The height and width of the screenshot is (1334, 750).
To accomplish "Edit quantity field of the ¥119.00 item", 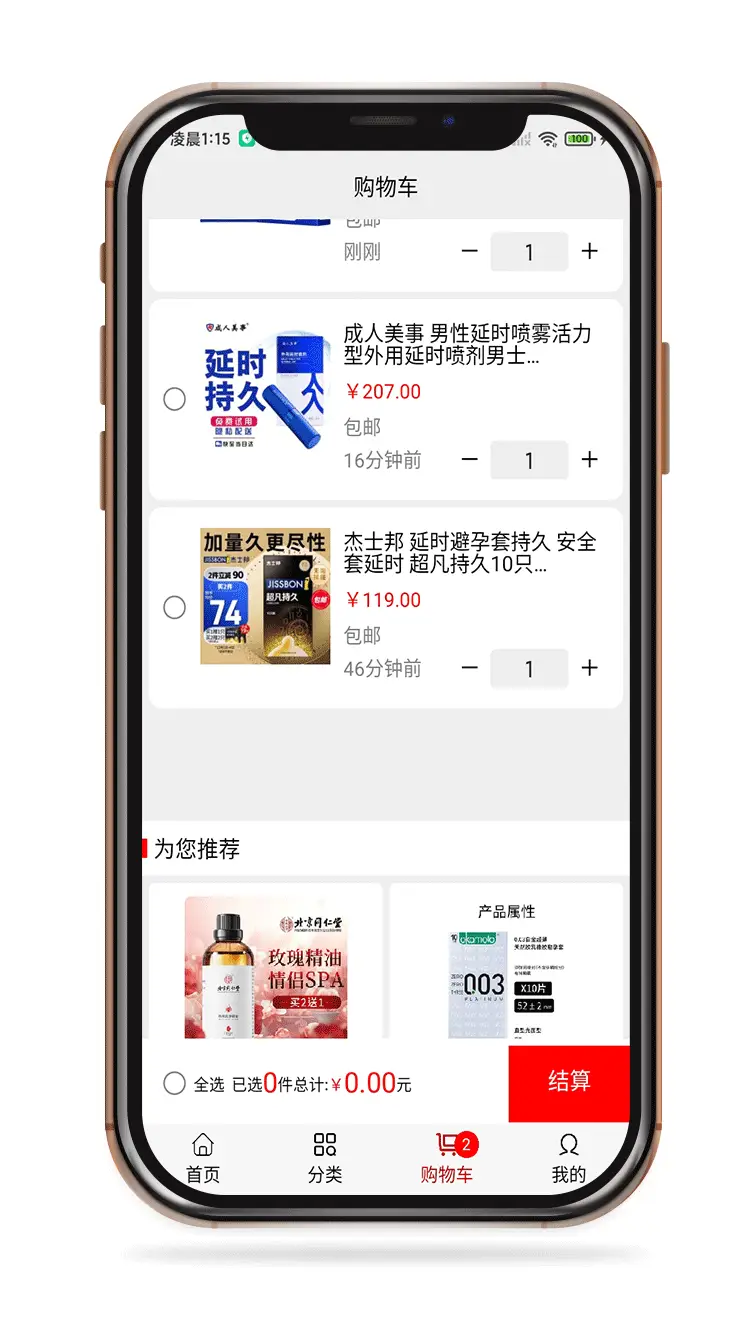I will pos(529,668).
